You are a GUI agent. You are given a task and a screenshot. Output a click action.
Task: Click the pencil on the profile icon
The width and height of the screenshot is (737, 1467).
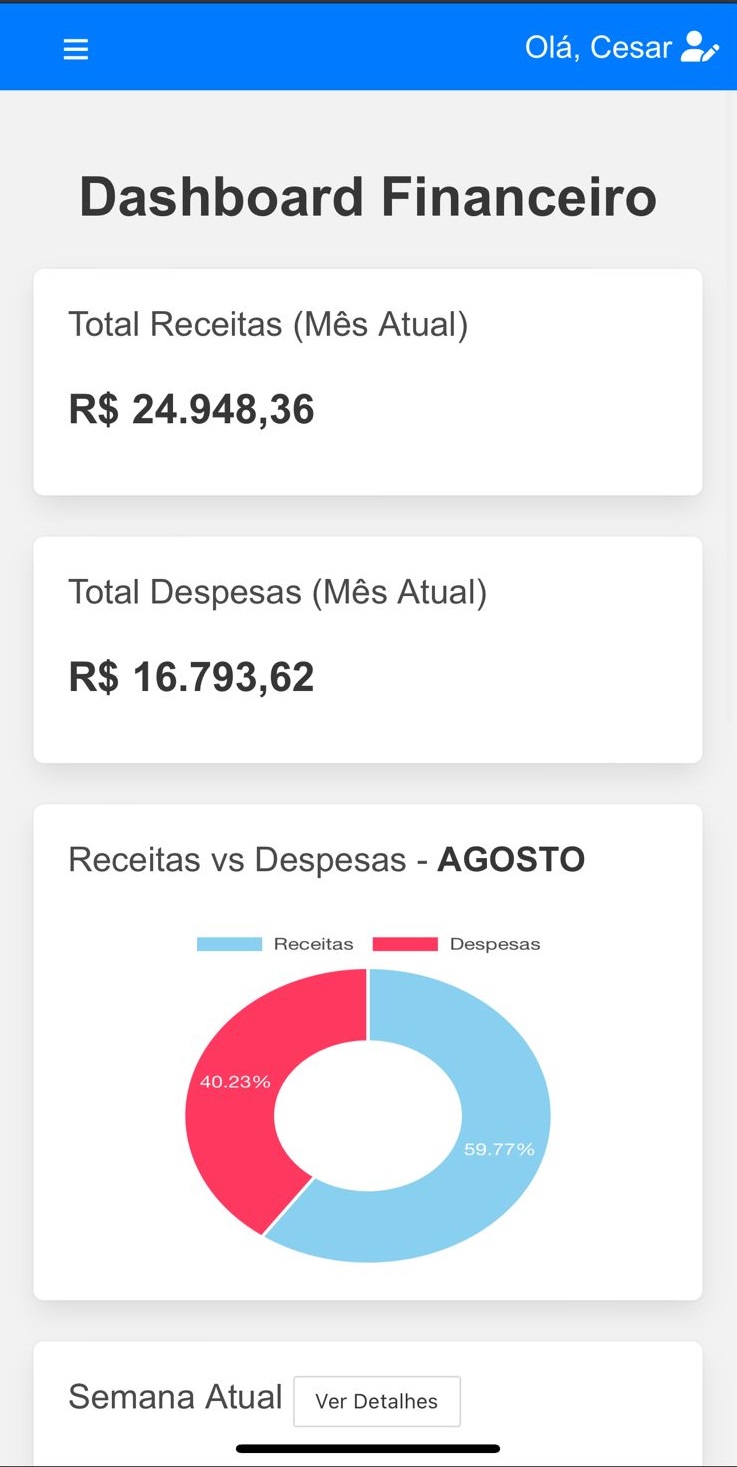coord(710,55)
